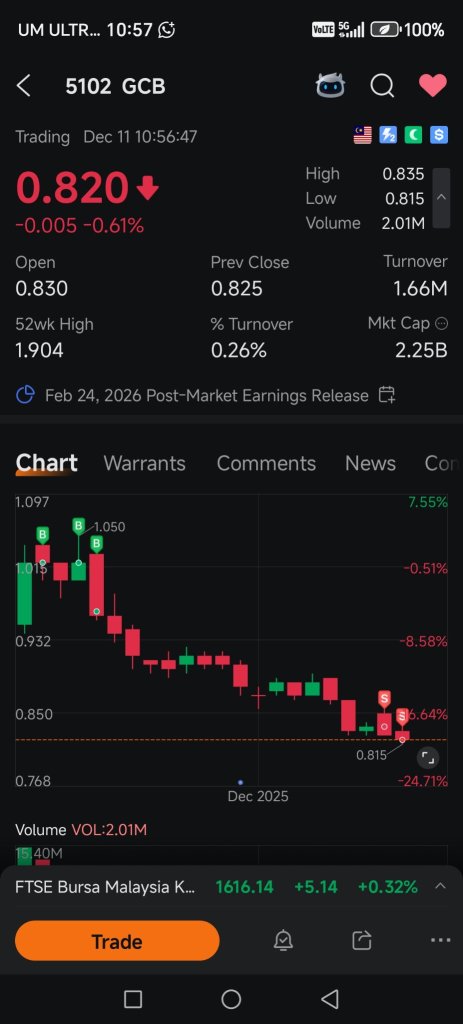
Task: Switch to the Warrants tab
Action: click(144, 463)
